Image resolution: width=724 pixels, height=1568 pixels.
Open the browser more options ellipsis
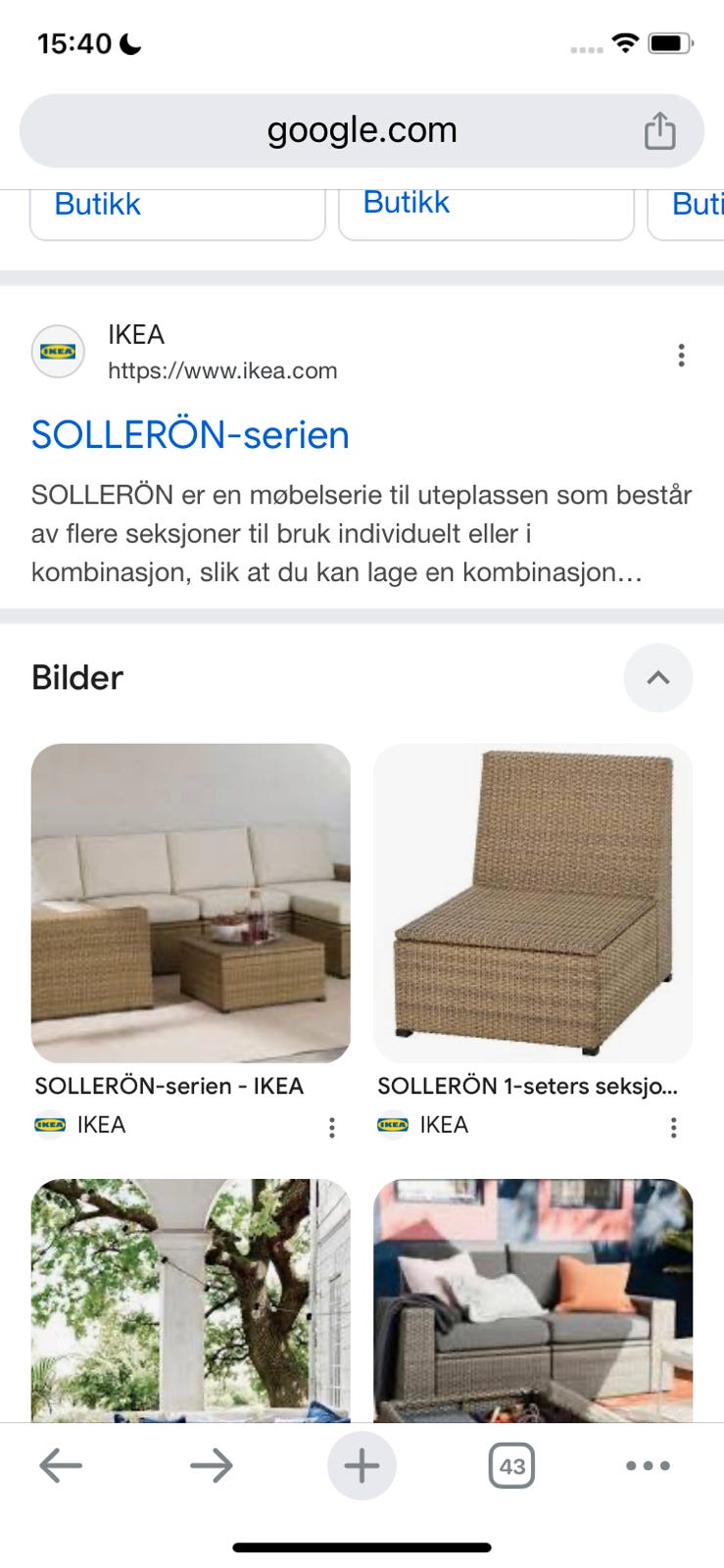point(646,1465)
